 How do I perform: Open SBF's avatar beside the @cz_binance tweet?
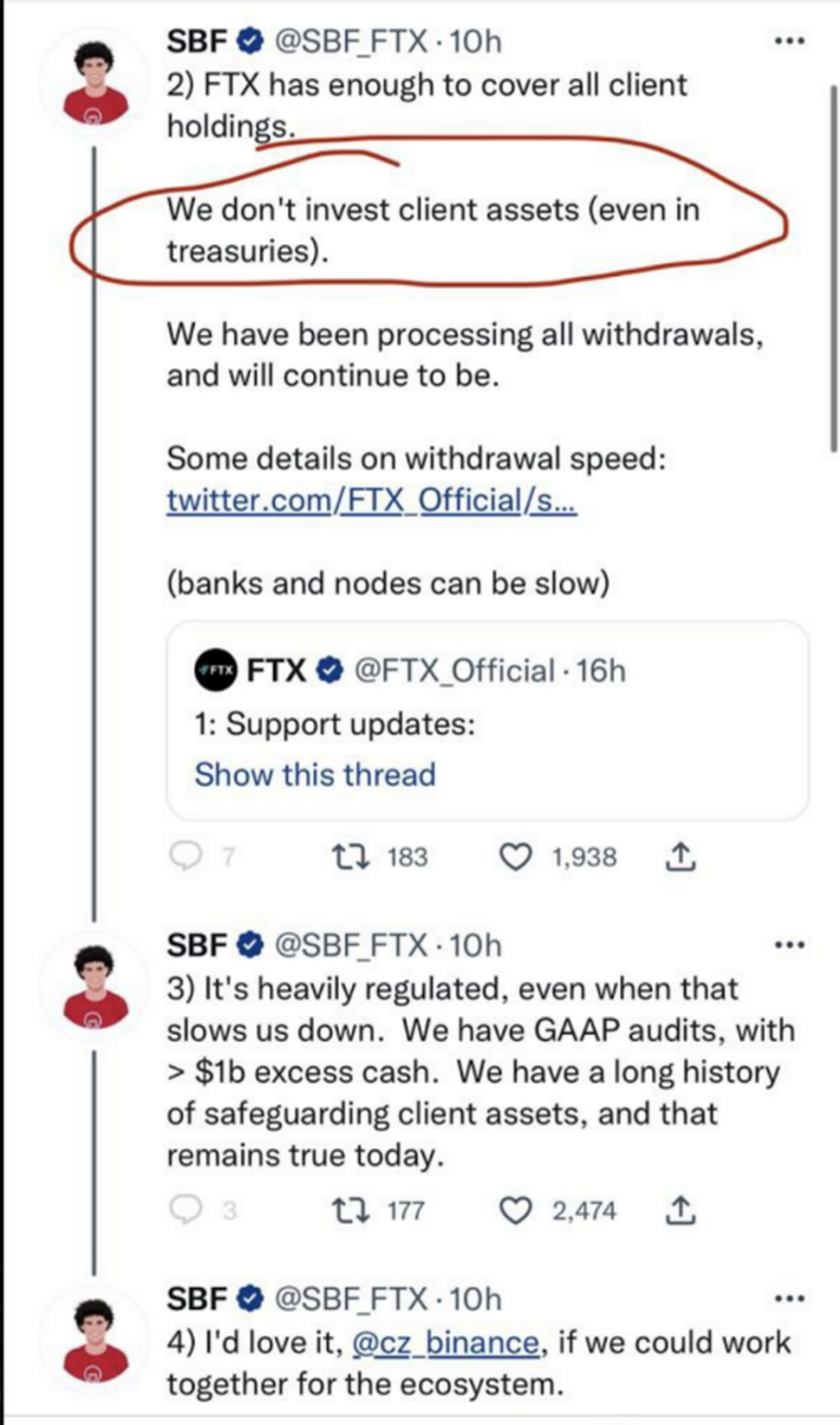95,1338
